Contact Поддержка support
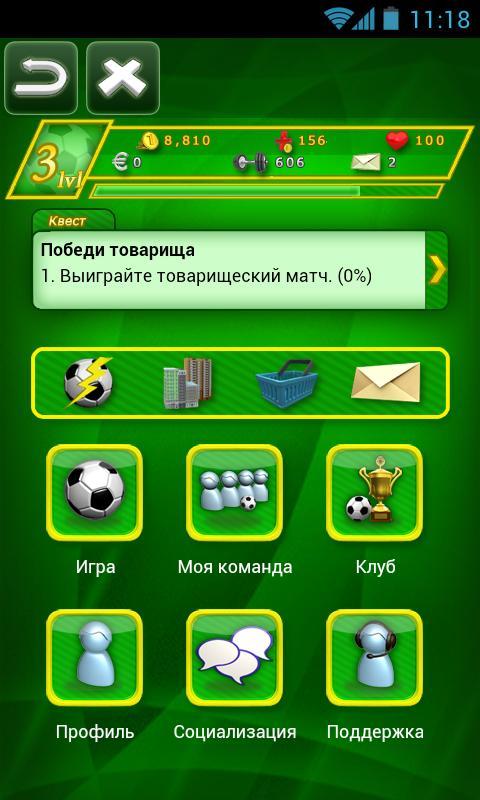The width and height of the screenshot is (480, 800). [375, 658]
